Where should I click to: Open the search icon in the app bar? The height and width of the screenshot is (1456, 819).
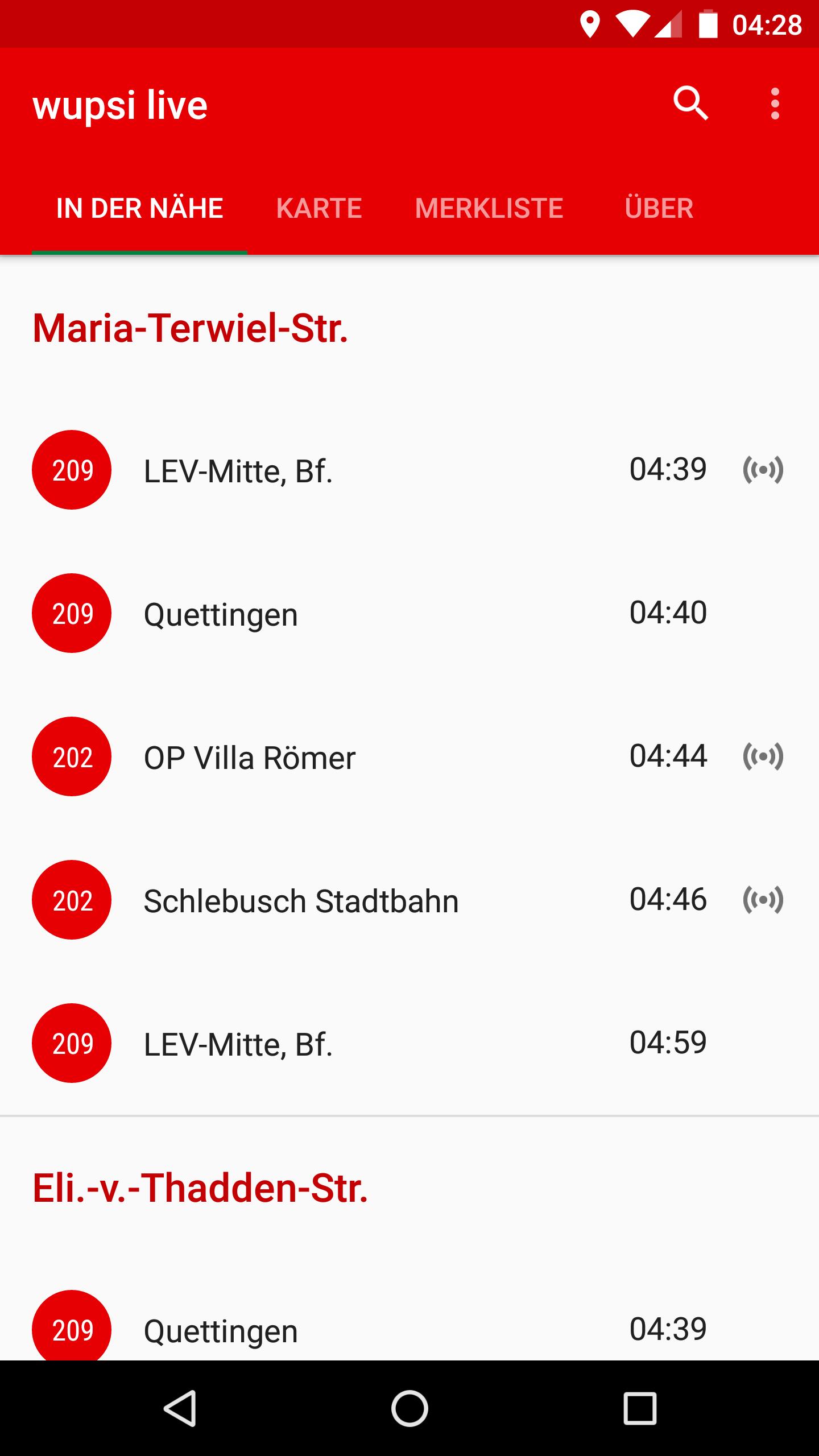coord(690,104)
